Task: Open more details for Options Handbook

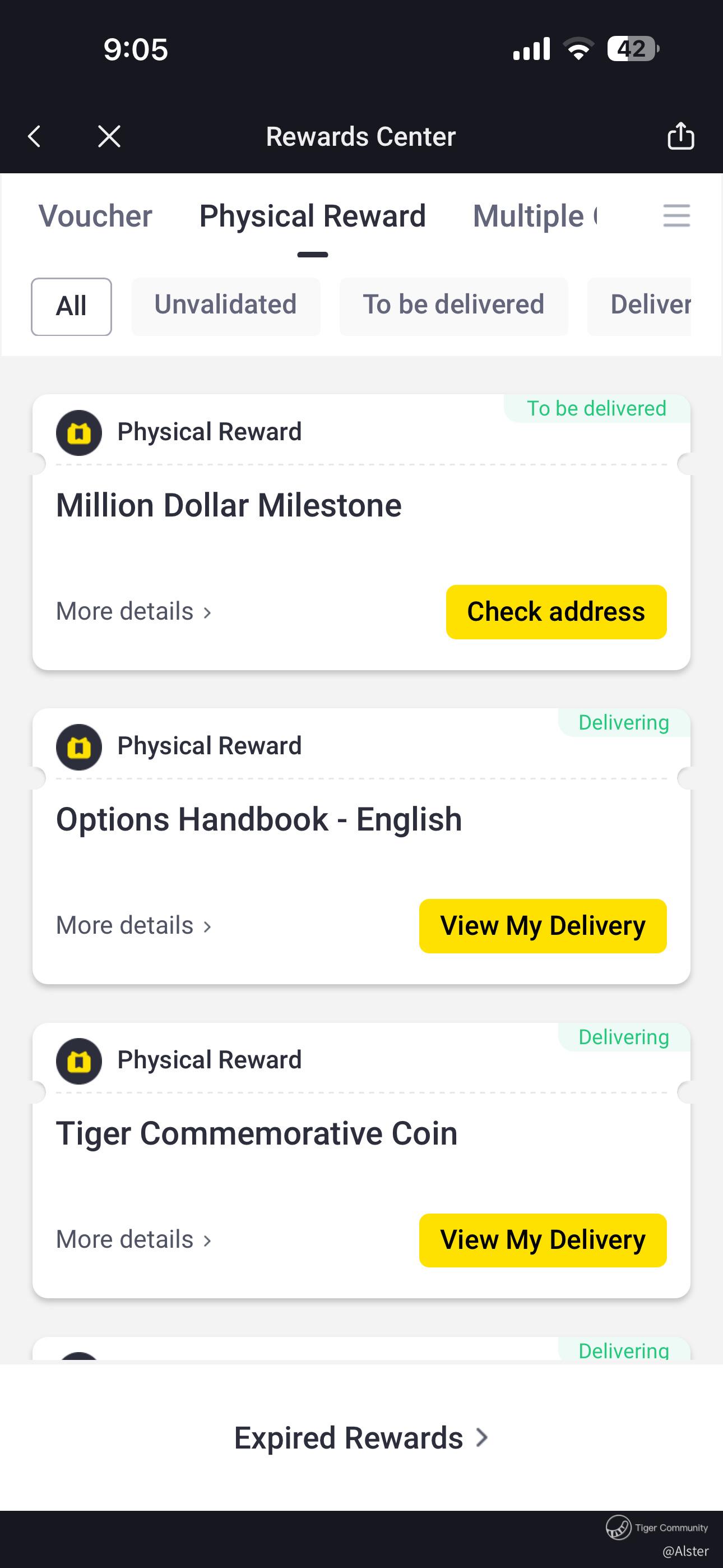Action: pos(134,926)
